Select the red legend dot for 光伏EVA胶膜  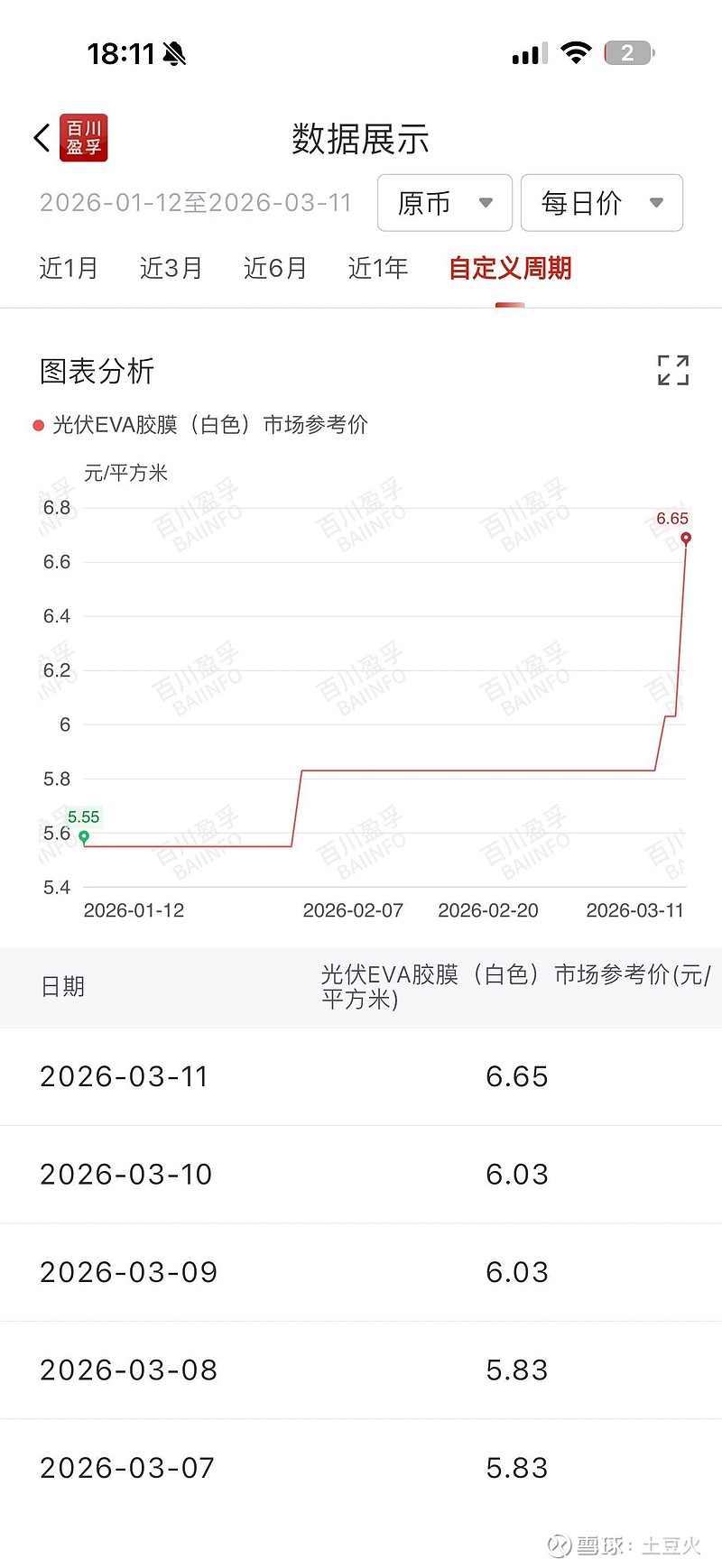37,424
